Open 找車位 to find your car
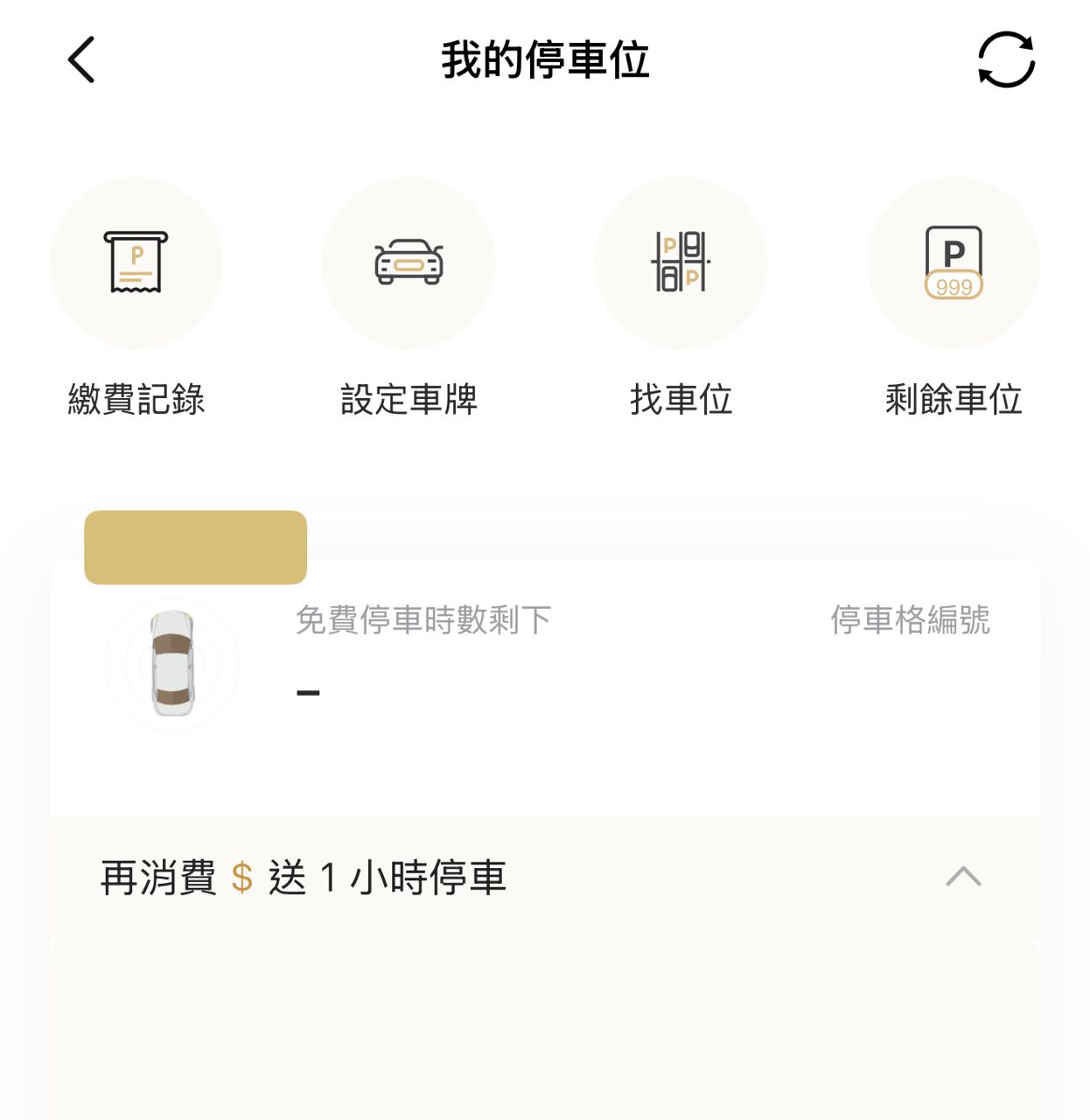The height and width of the screenshot is (1120, 1090). (x=681, y=262)
